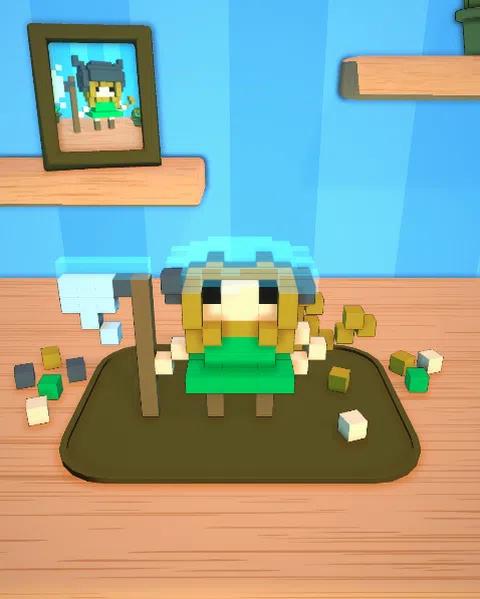Tap the loose white cube on the tray

(352, 425)
